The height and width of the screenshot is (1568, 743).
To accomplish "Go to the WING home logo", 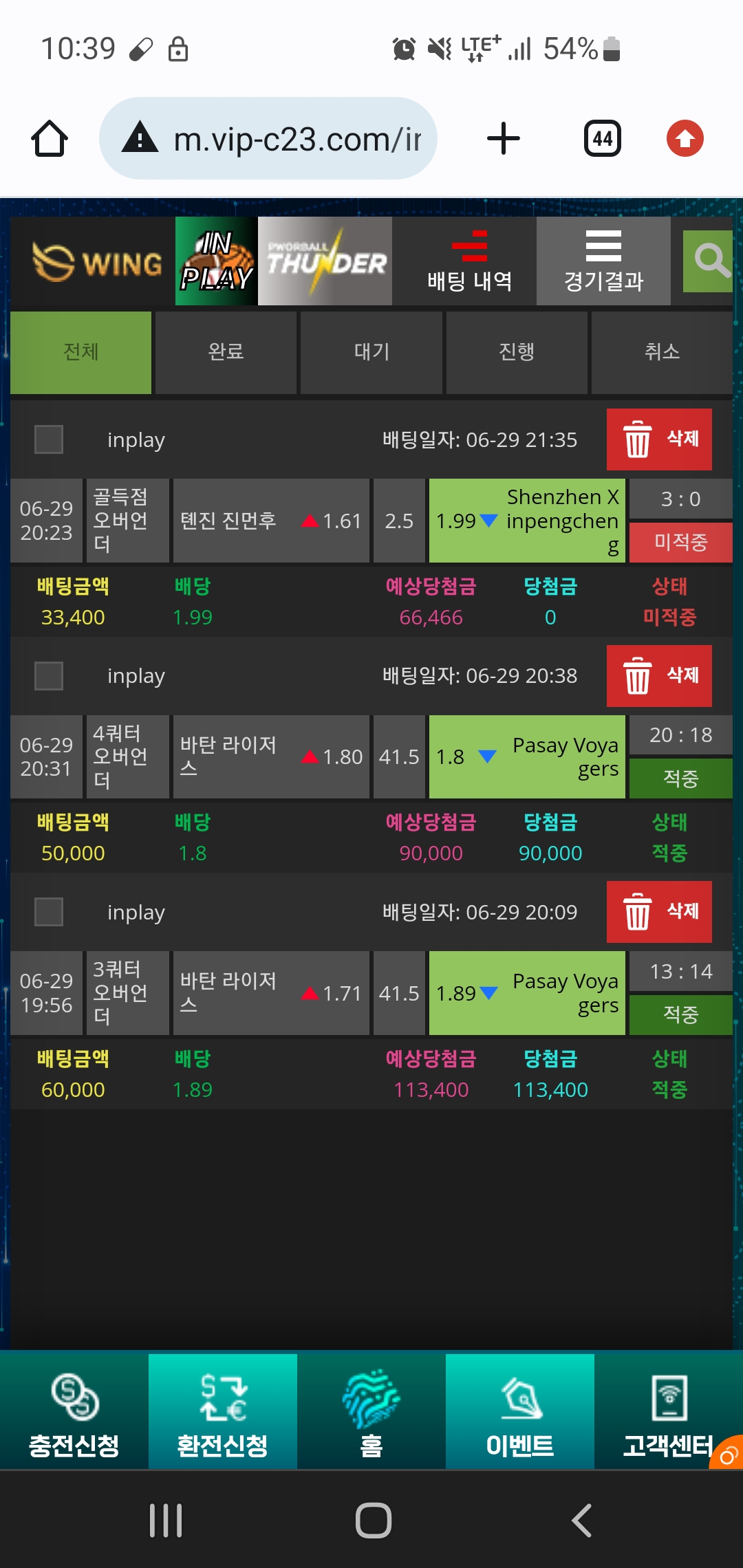I will [x=97, y=262].
